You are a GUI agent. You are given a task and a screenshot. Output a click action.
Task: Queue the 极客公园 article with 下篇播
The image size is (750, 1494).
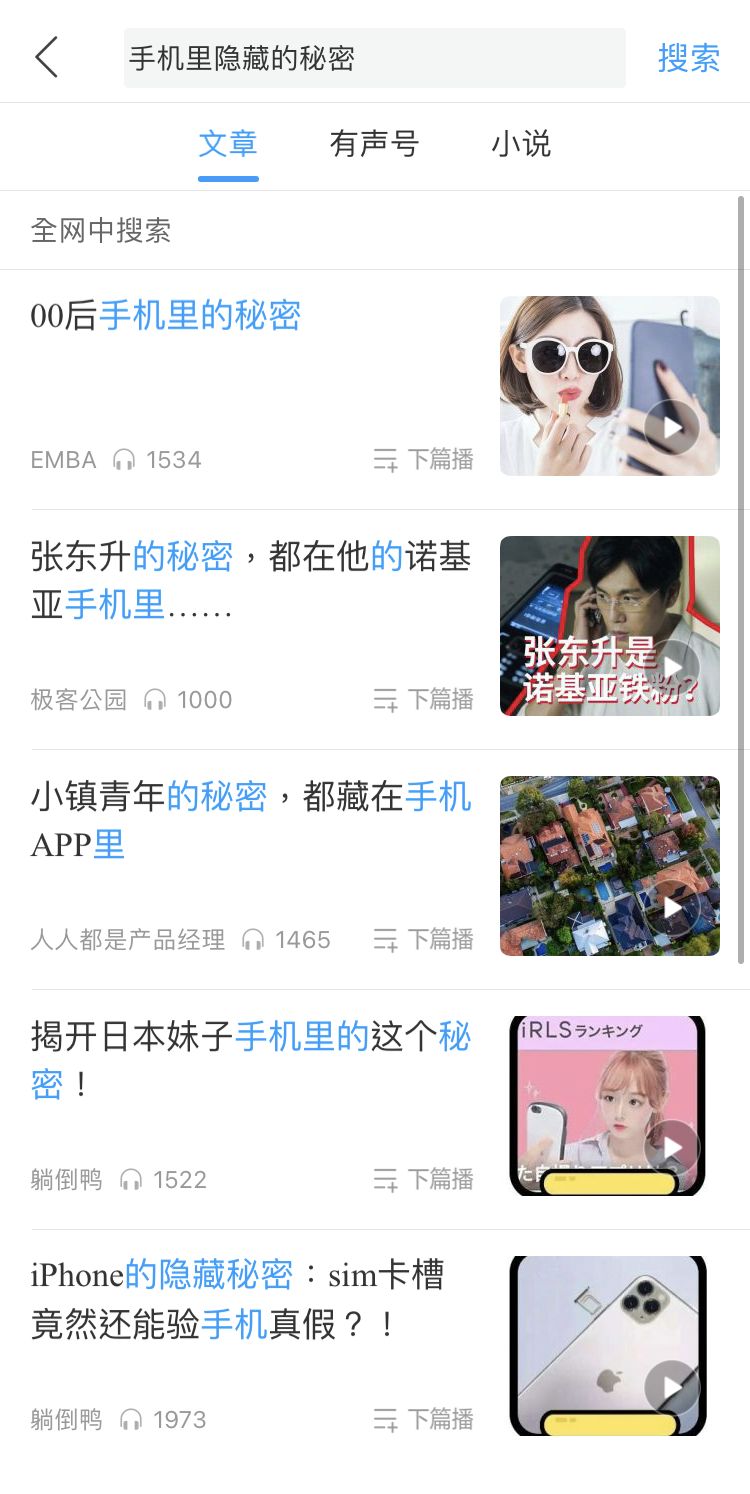coord(423,700)
